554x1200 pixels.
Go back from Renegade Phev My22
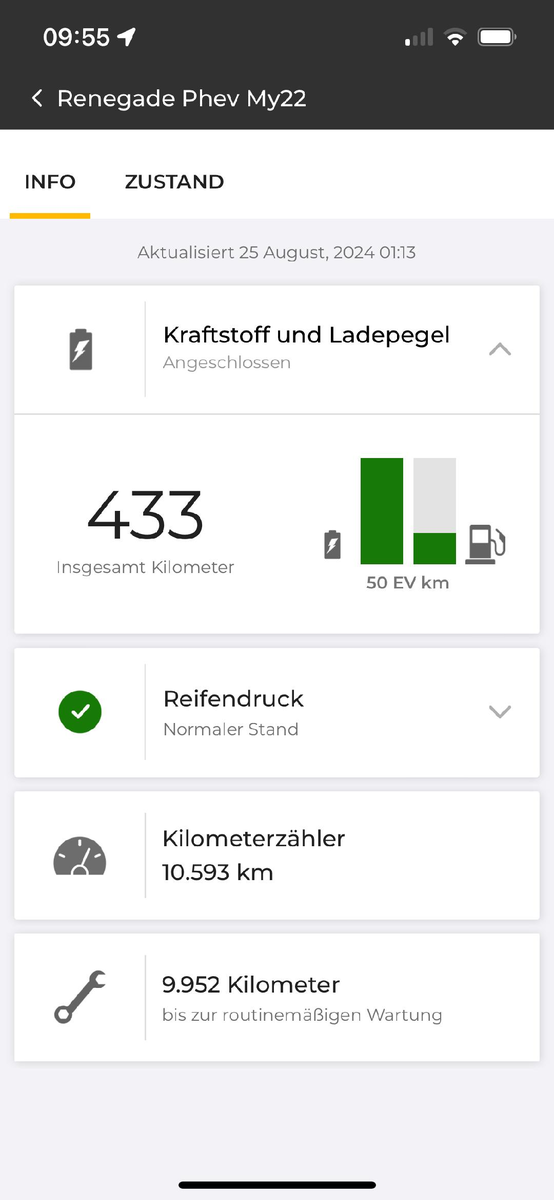click(37, 98)
